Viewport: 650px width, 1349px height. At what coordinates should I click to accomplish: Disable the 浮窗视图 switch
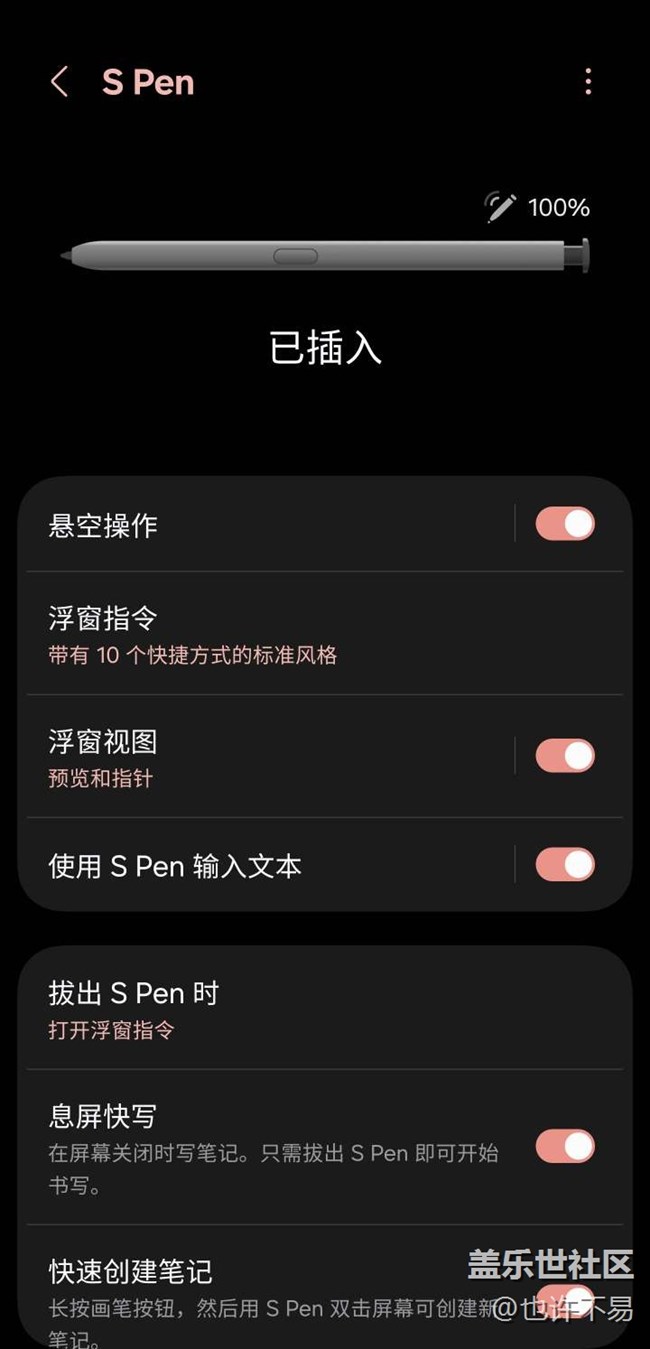coord(565,756)
